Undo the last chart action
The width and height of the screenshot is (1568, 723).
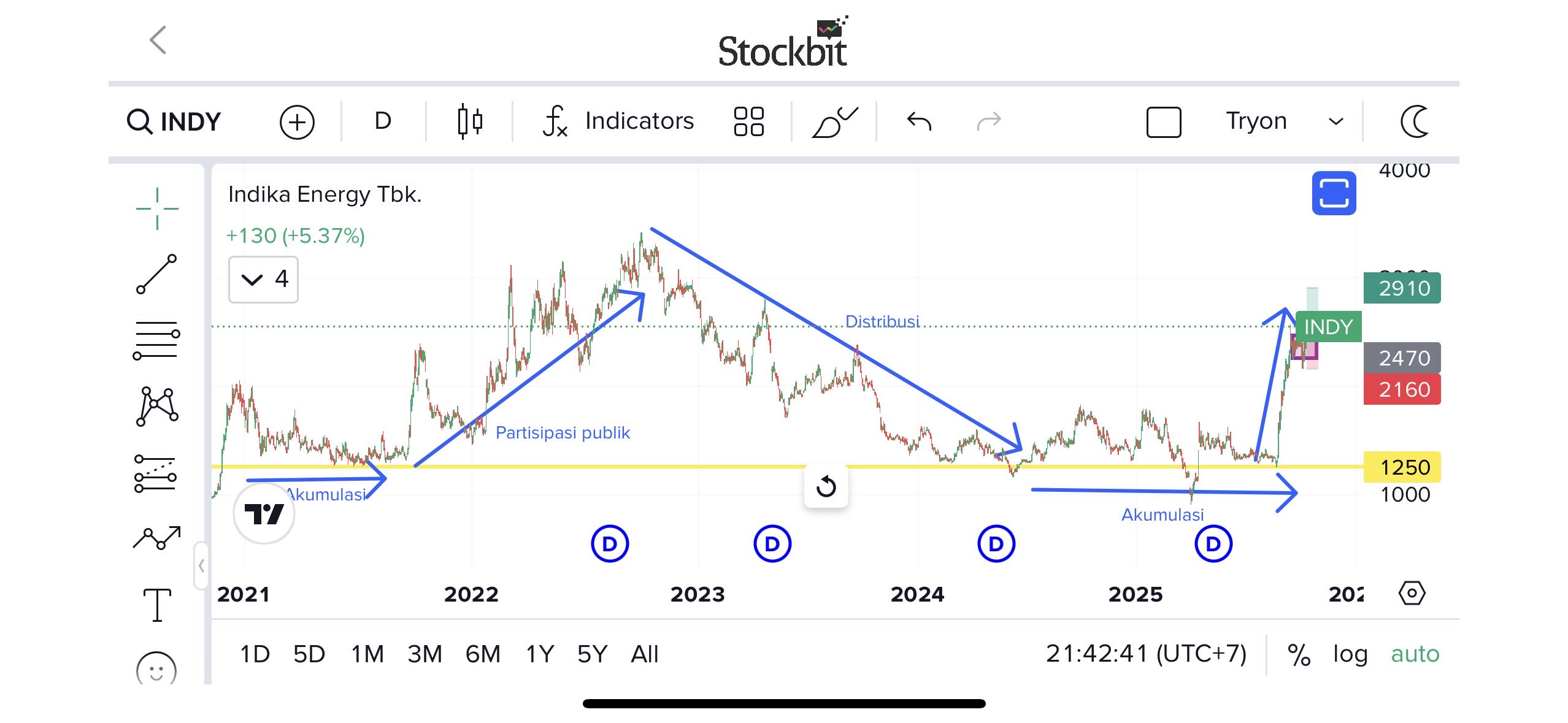(x=919, y=121)
